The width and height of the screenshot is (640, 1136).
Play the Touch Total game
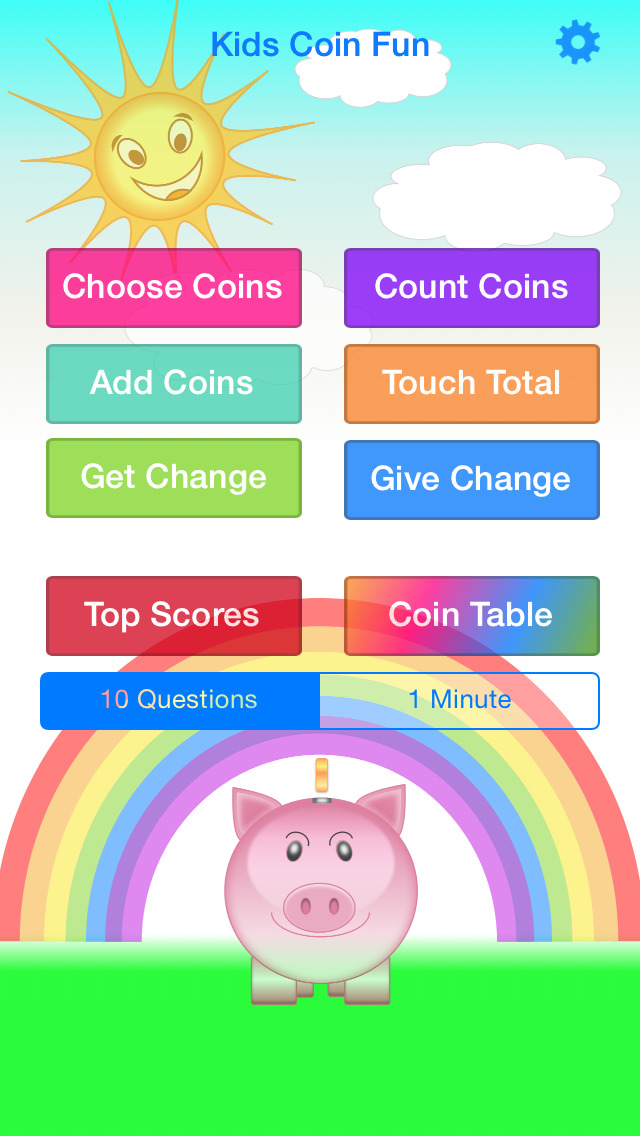pyautogui.click(x=471, y=383)
